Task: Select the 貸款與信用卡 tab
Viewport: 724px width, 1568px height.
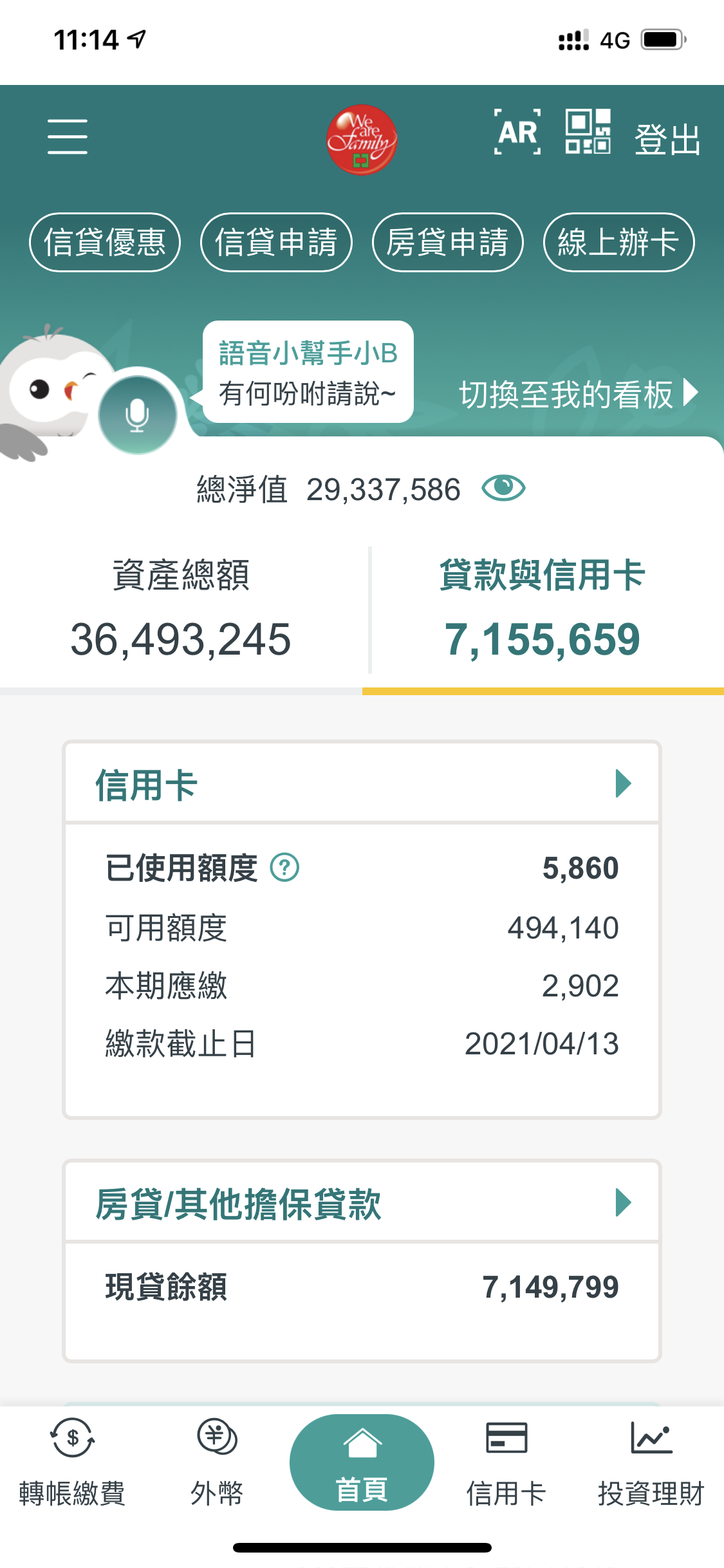Action: click(543, 608)
